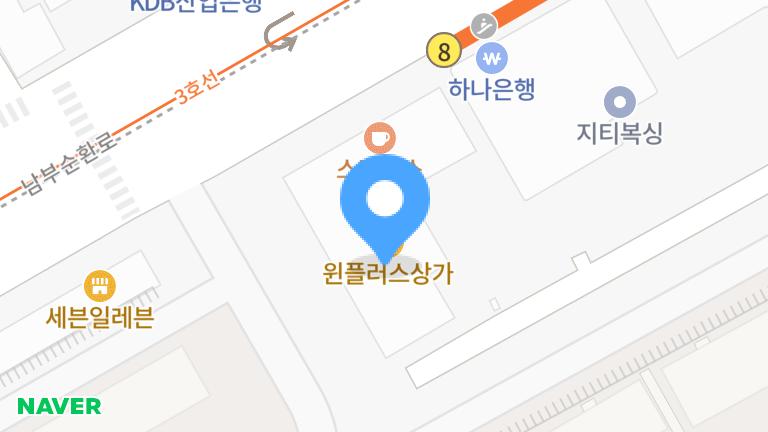Screen dimensions: 768x432
Task: Open the cafe marker above the pin
Action: click(379, 137)
